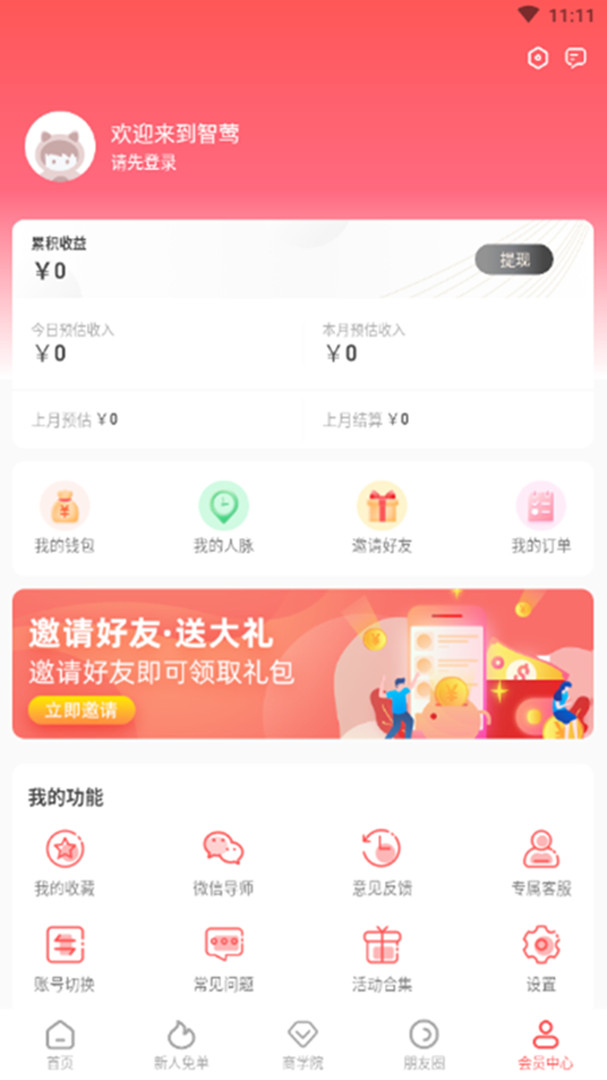Tap the 提现 withdraw button
Image resolution: width=607 pixels, height=1080 pixels.
pos(513,260)
